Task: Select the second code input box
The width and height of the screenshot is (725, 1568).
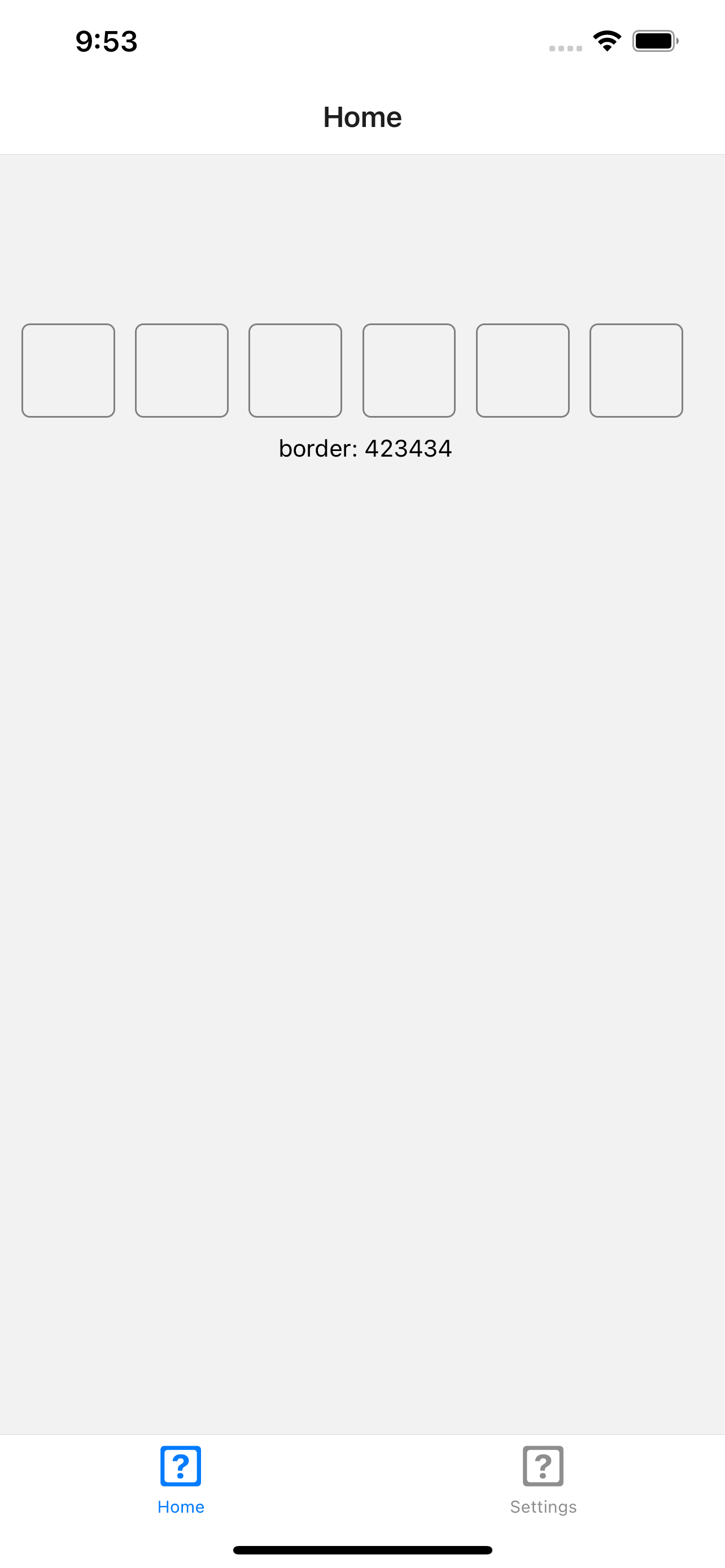Action: (x=181, y=370)
